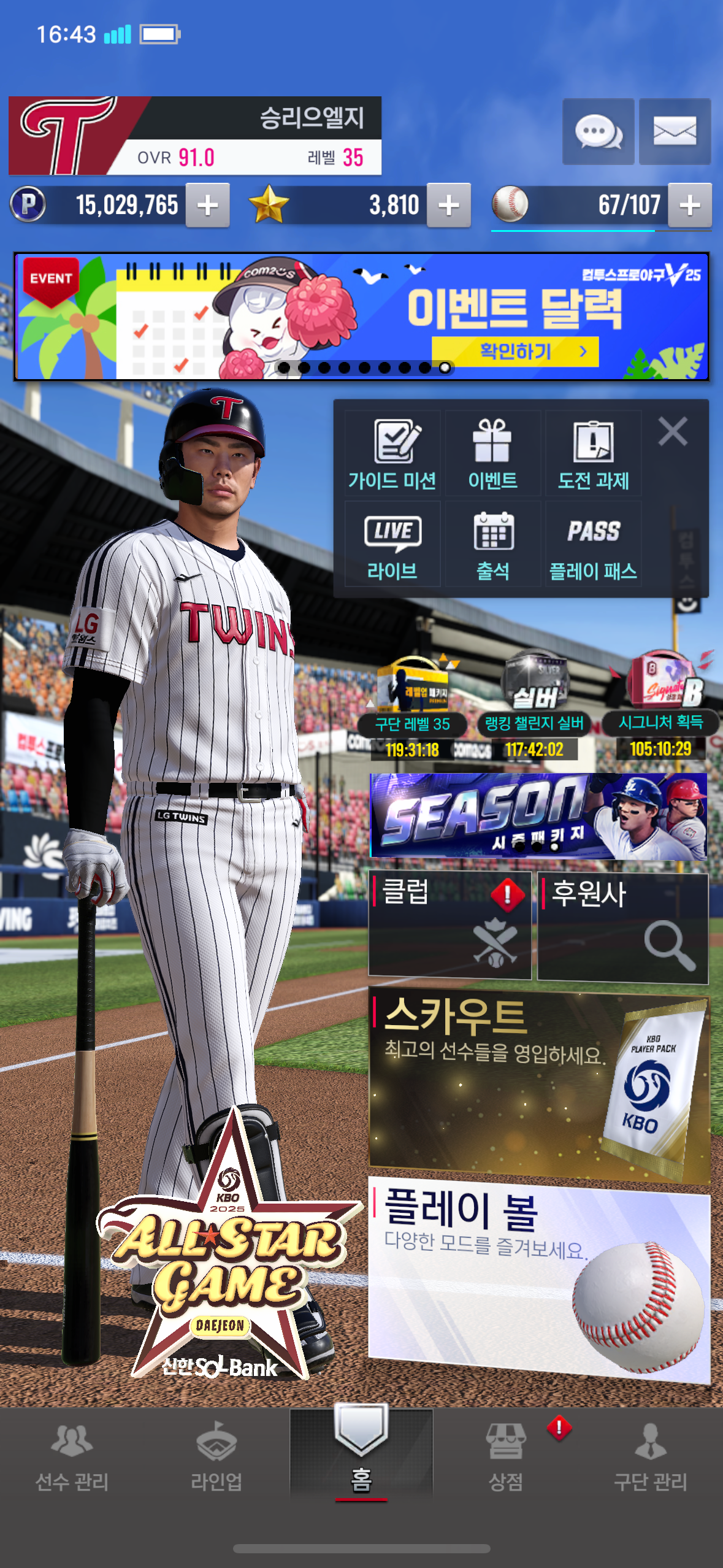This screenshot has height=1568, width=723.
Task: Check 출석 attendance calendar
Action: (x=492, y=545)
